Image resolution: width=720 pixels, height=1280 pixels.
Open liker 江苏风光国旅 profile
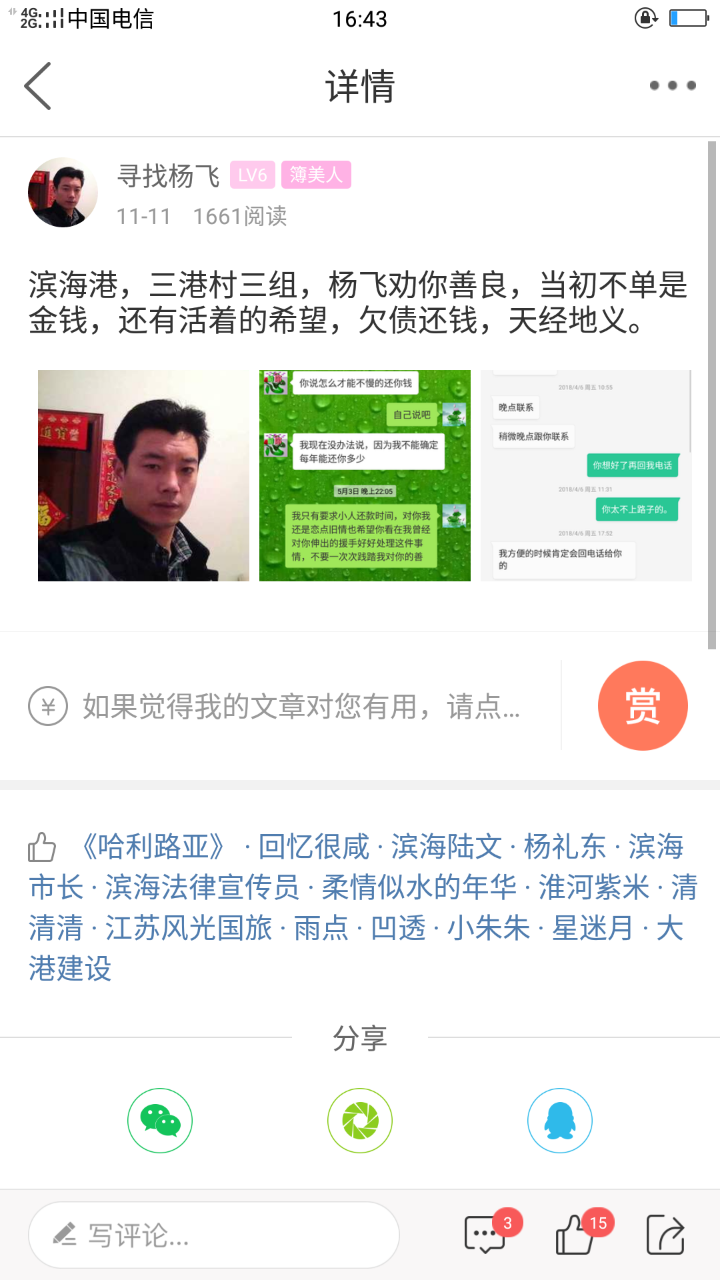[x=189, y=928]
